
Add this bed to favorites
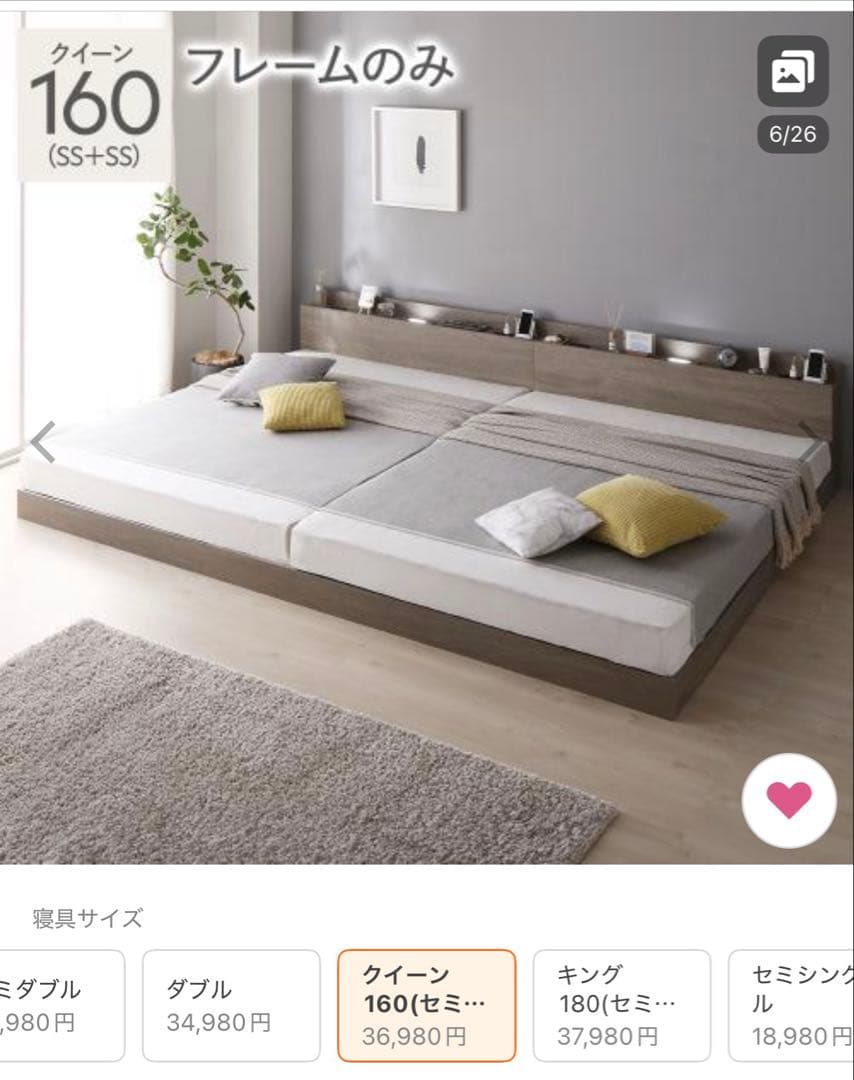point(789,800)
